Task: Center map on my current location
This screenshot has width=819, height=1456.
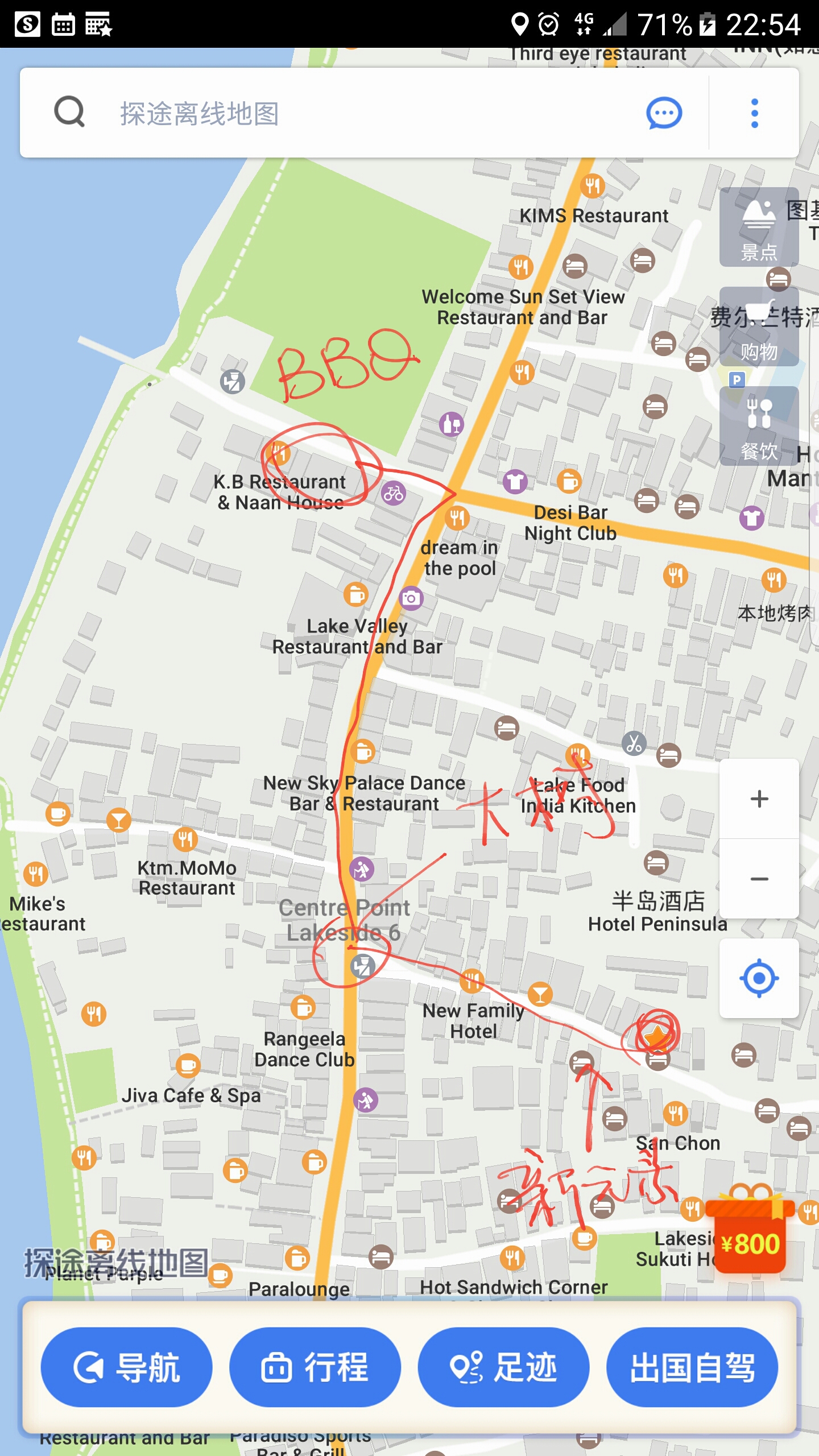Action: pyautogui.click(x=759, y=979)
